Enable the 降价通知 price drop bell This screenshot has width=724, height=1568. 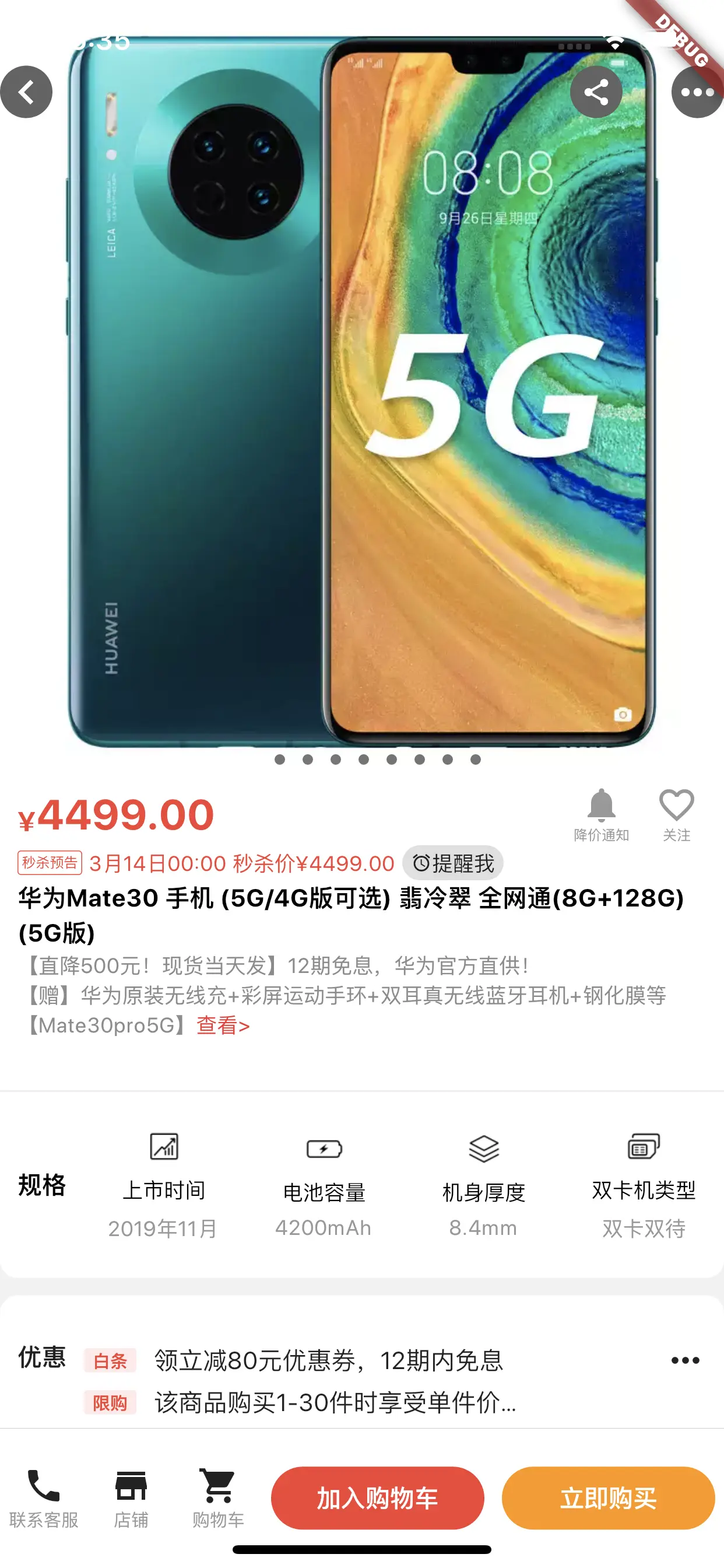601,814
